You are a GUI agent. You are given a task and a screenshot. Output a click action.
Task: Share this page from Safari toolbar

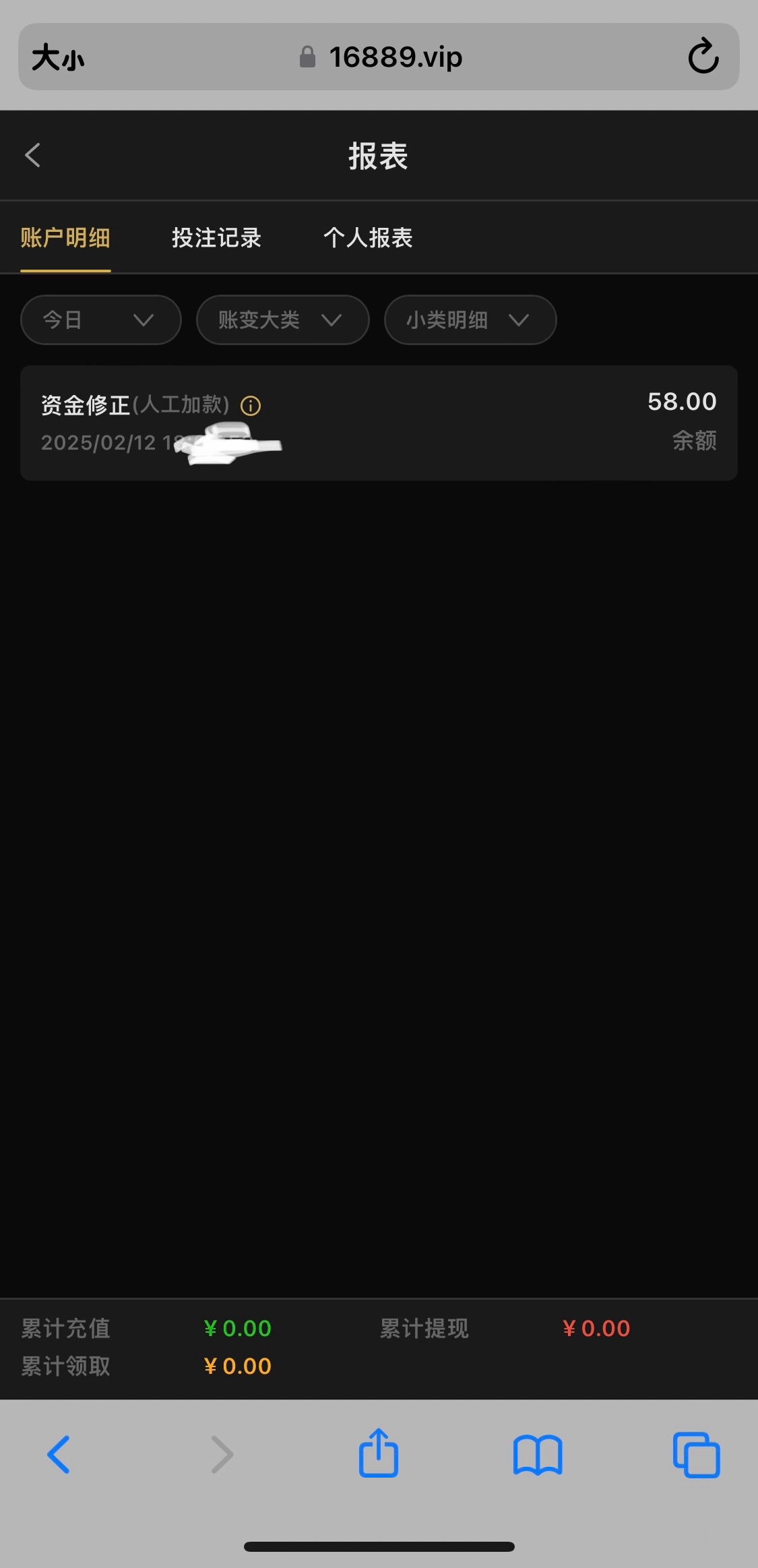point(379,1453)
